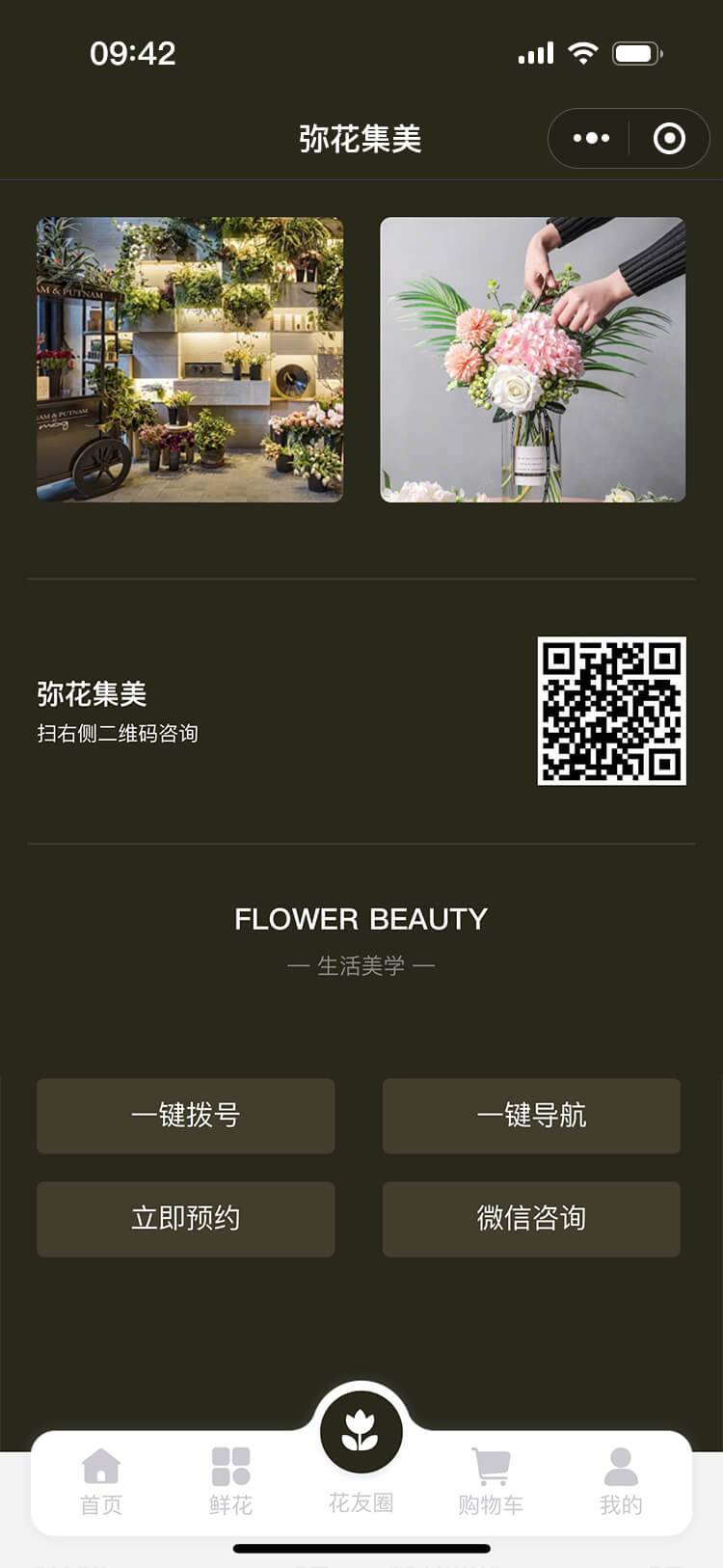View the 购物车 shopping cart

(x=491, y=1481)
